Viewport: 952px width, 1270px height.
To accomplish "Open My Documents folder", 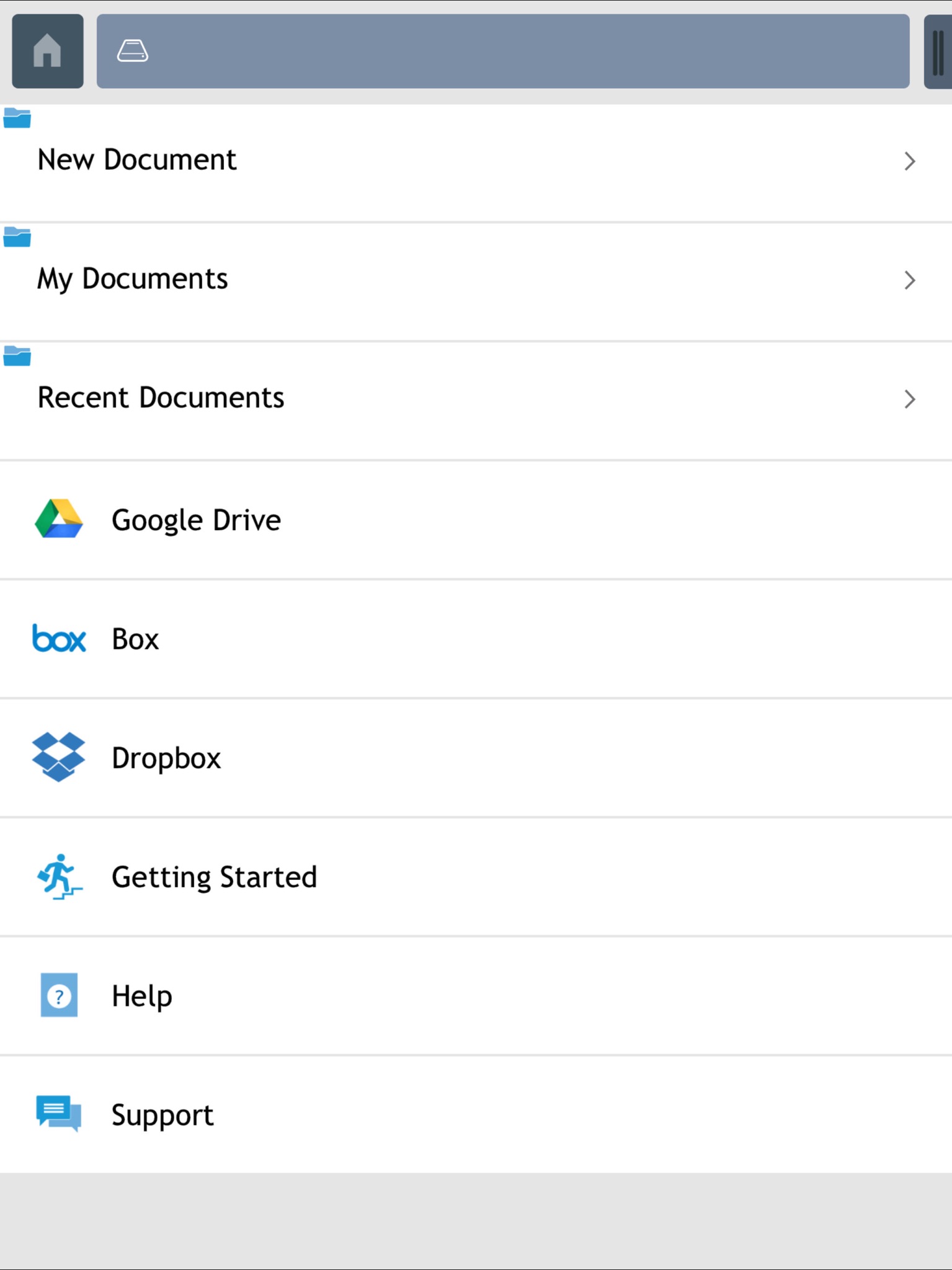I will coord(476,282).
